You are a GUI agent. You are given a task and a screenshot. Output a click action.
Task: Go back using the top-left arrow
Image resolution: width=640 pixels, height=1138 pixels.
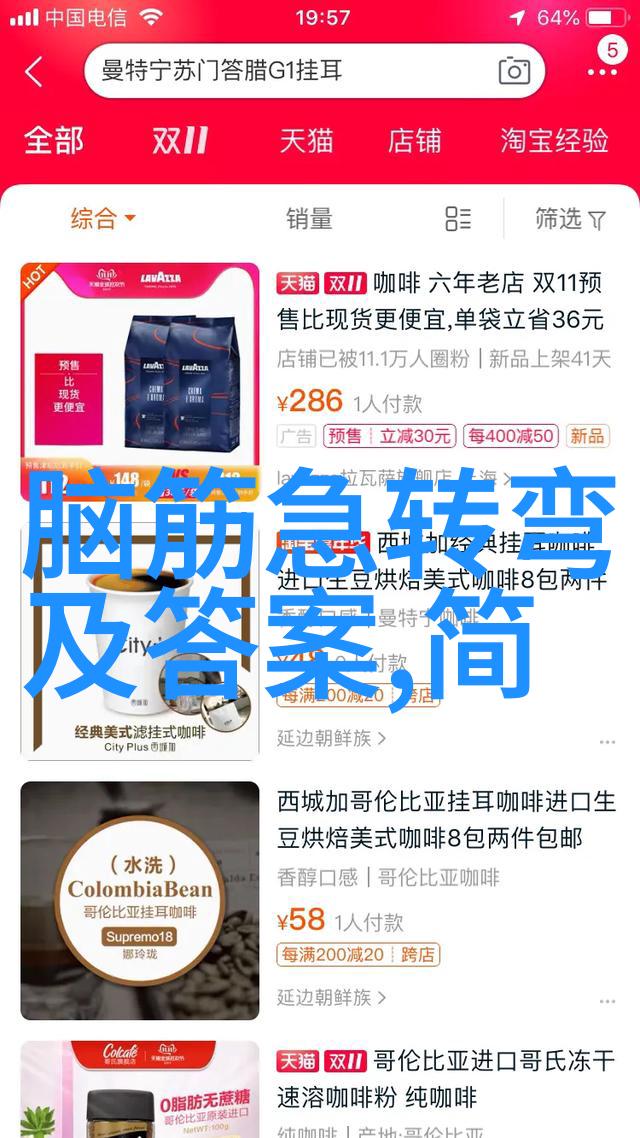point(34,71)
